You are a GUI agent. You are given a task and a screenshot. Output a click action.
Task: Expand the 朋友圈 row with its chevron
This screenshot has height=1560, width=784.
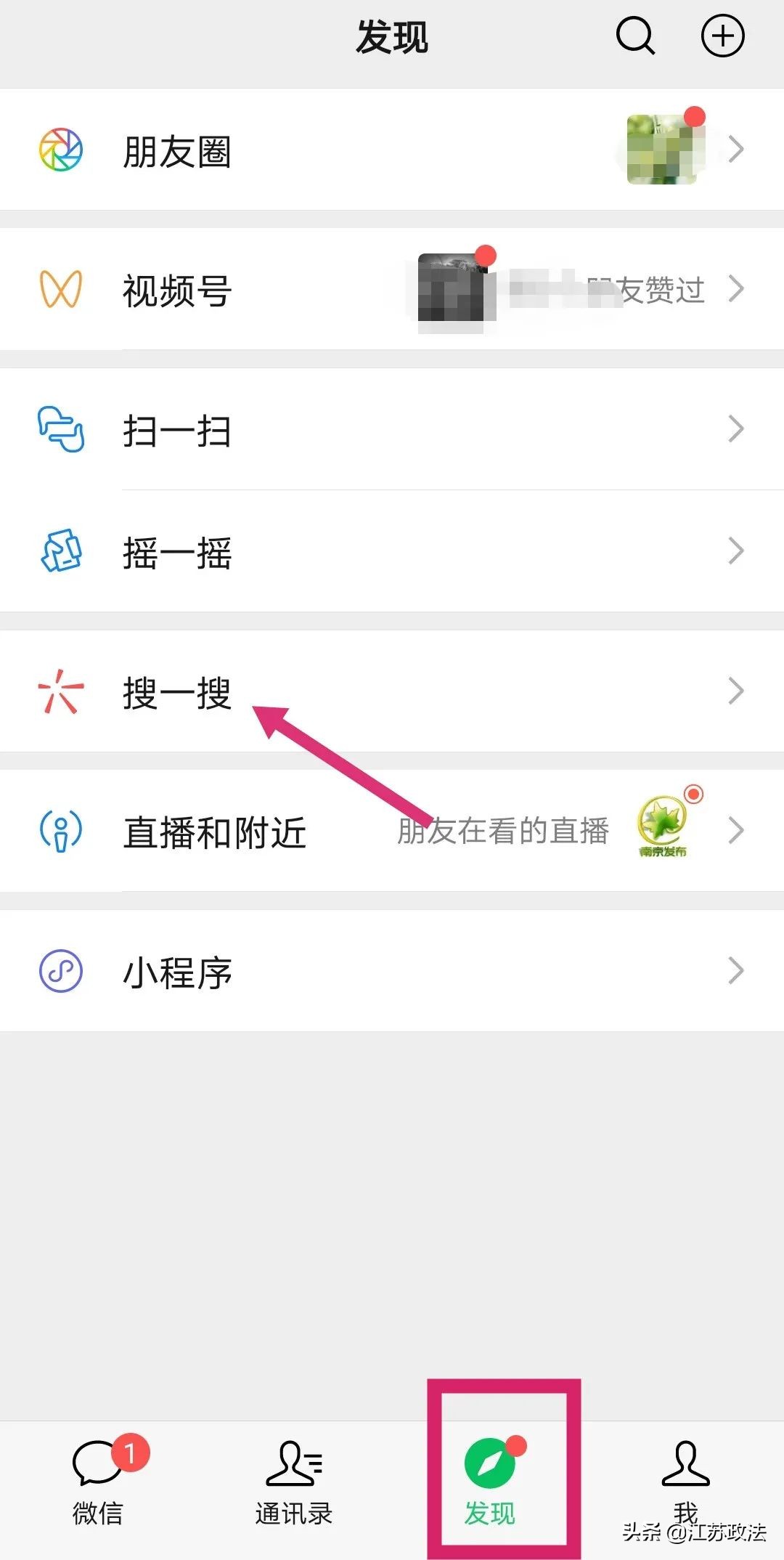pos(736,149)
